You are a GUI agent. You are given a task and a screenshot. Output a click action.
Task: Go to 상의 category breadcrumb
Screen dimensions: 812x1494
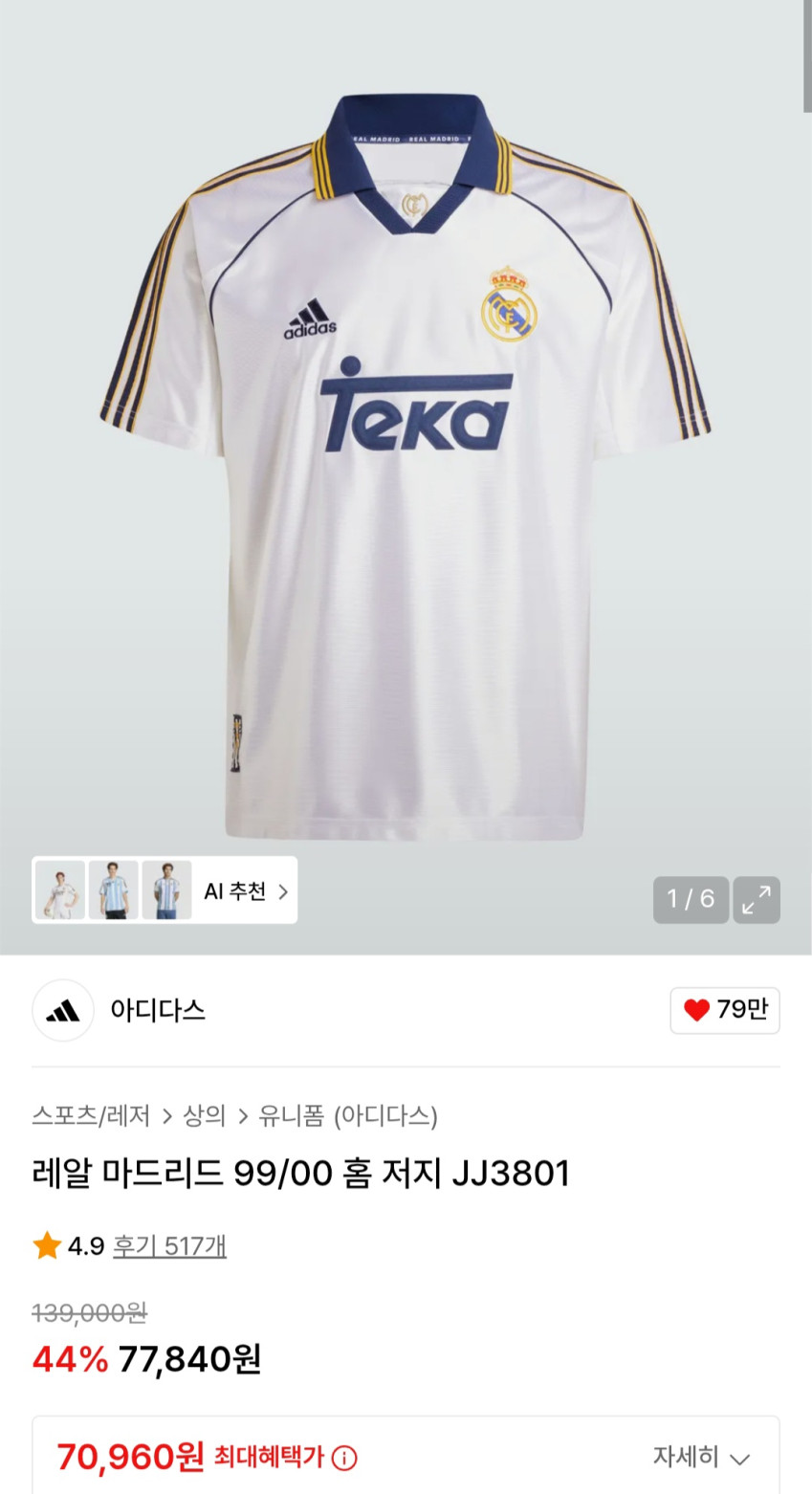click(x=204, y=1115)
